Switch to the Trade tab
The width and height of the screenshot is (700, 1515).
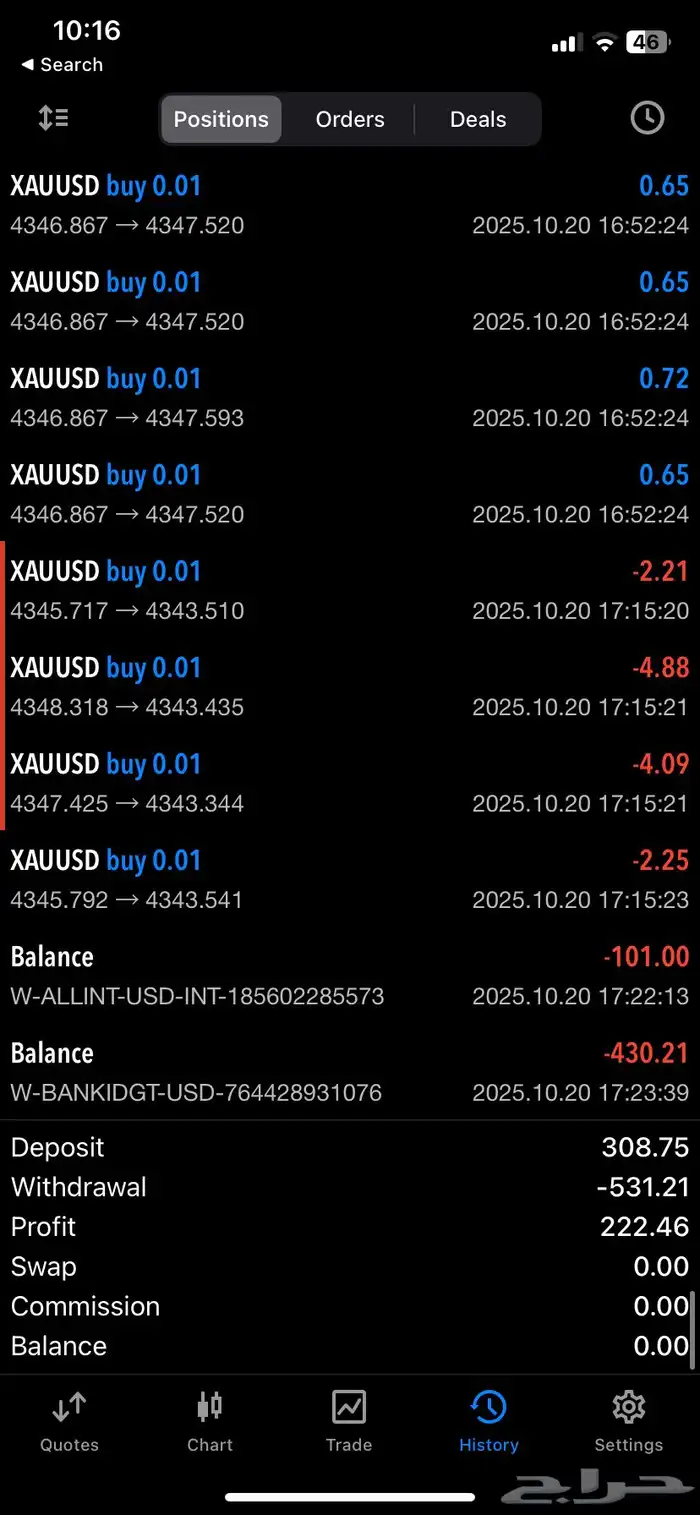(x=349, y=1422)
